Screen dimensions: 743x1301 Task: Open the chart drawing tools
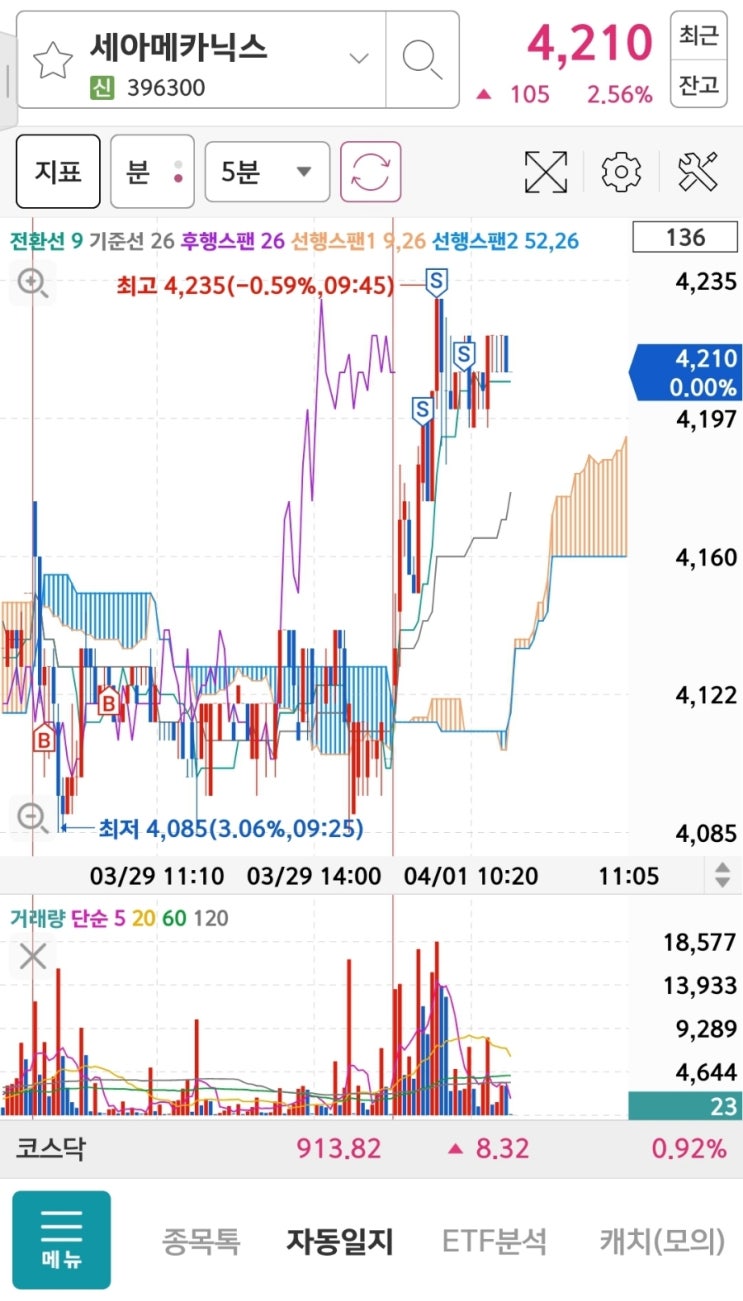pos(698,172)
